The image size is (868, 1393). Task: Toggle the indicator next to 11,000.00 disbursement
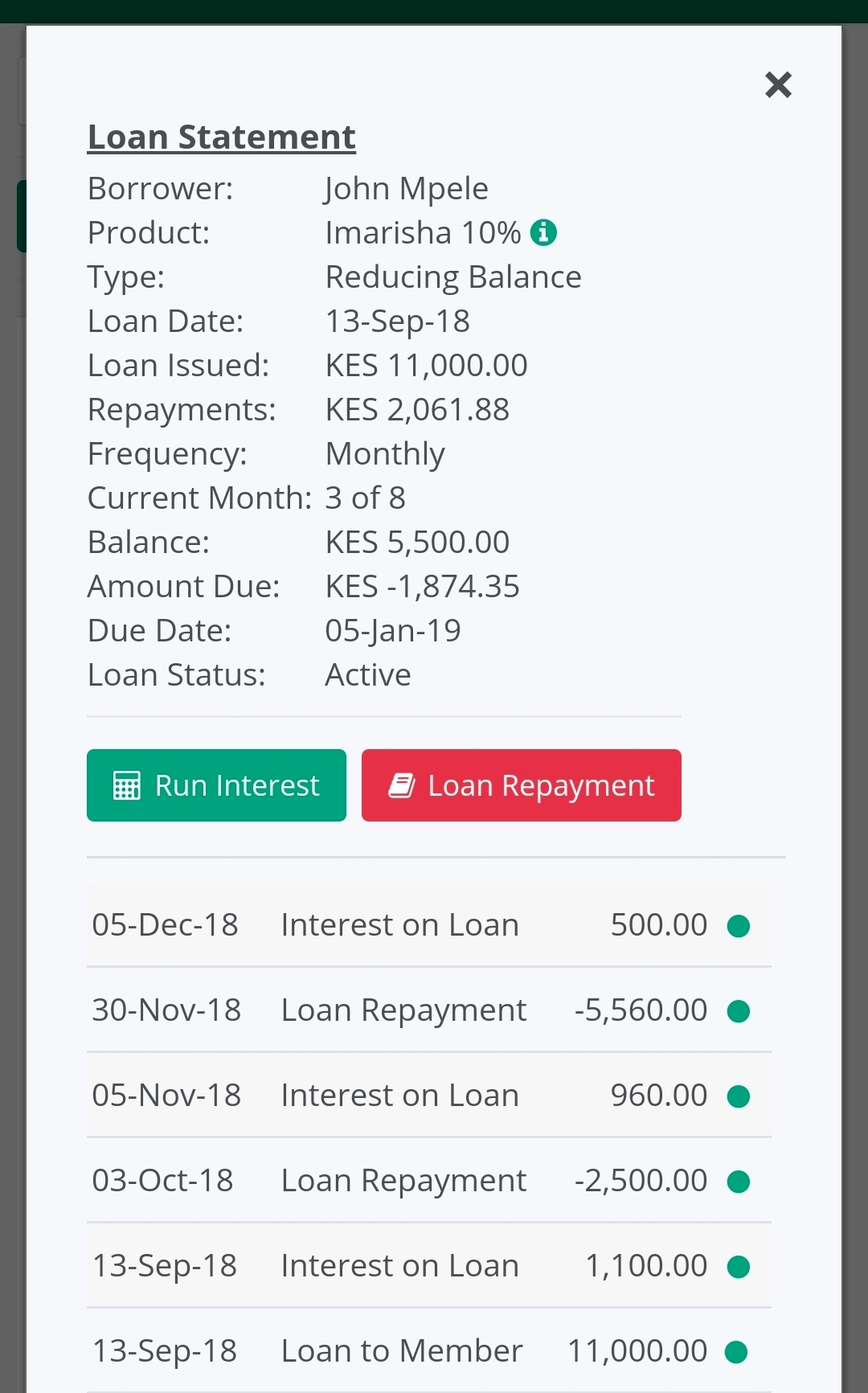pyautogui.click(x=738, y=1351)
